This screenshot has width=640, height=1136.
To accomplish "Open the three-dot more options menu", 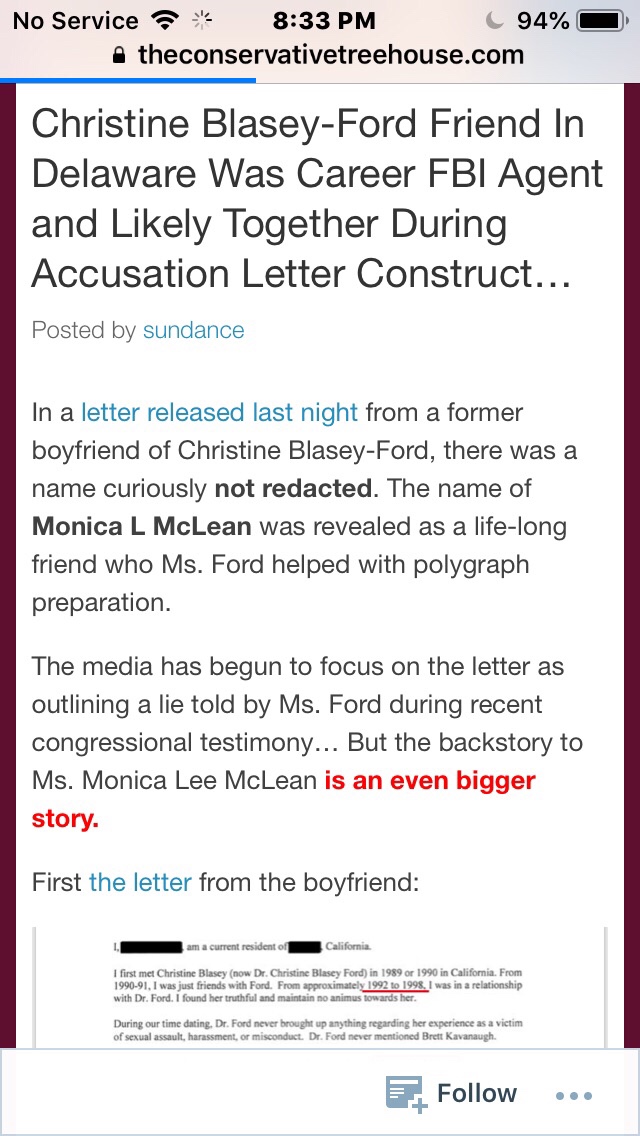I will pos(574,1095).
